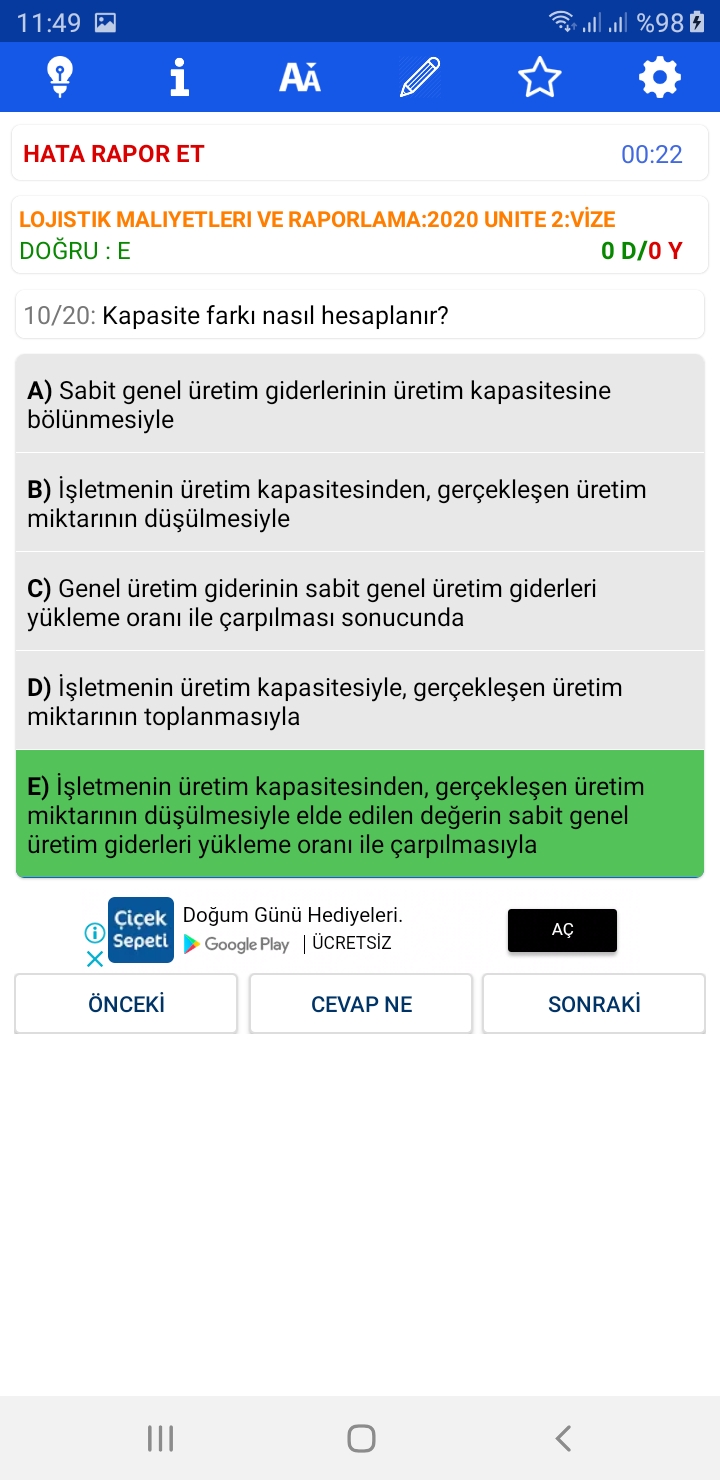Move to the next question with SONRAKİ
The width and height of the screenshot is (720, 1480).
[594, 1004]
